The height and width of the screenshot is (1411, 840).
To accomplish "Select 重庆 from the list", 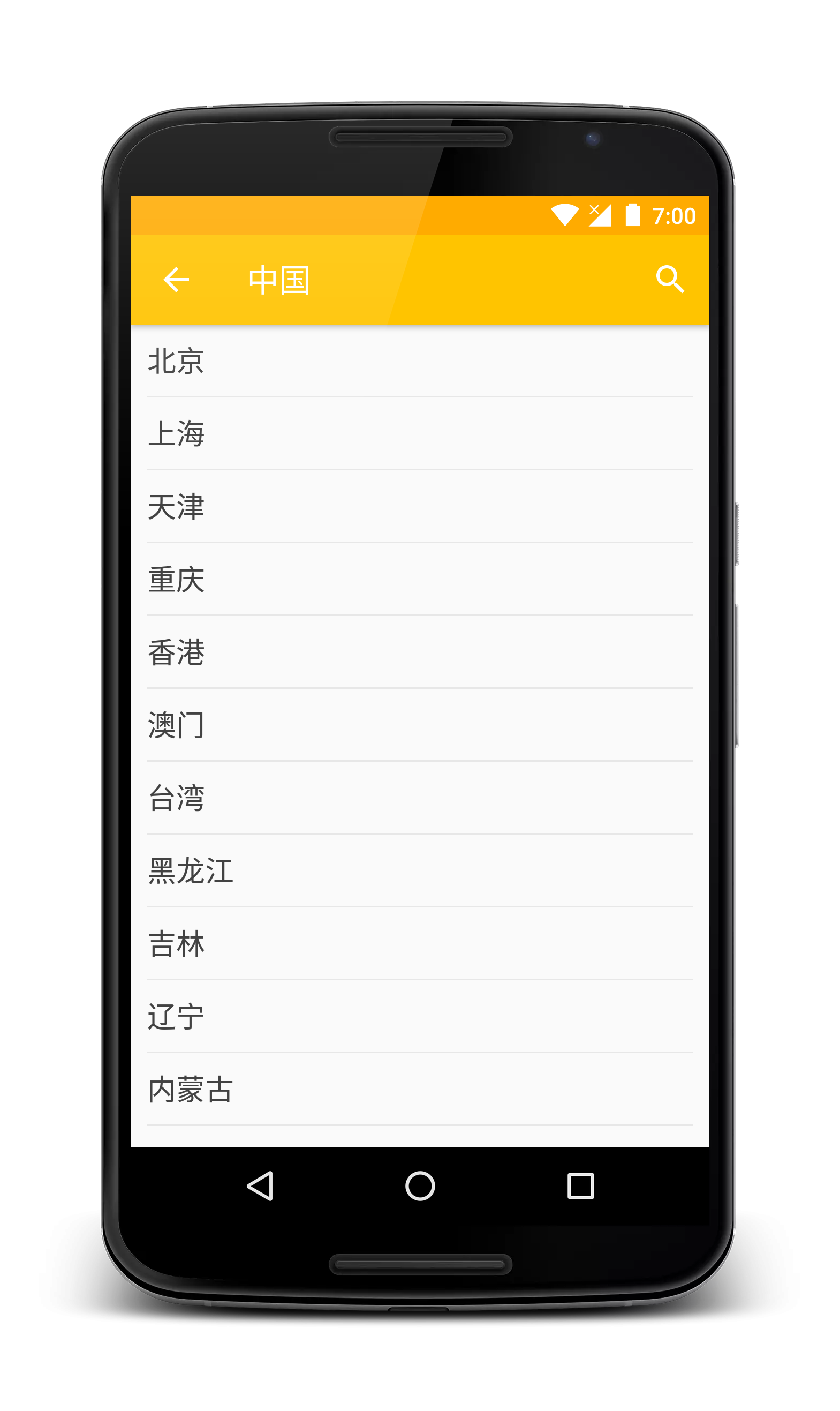I will point(419,579).
